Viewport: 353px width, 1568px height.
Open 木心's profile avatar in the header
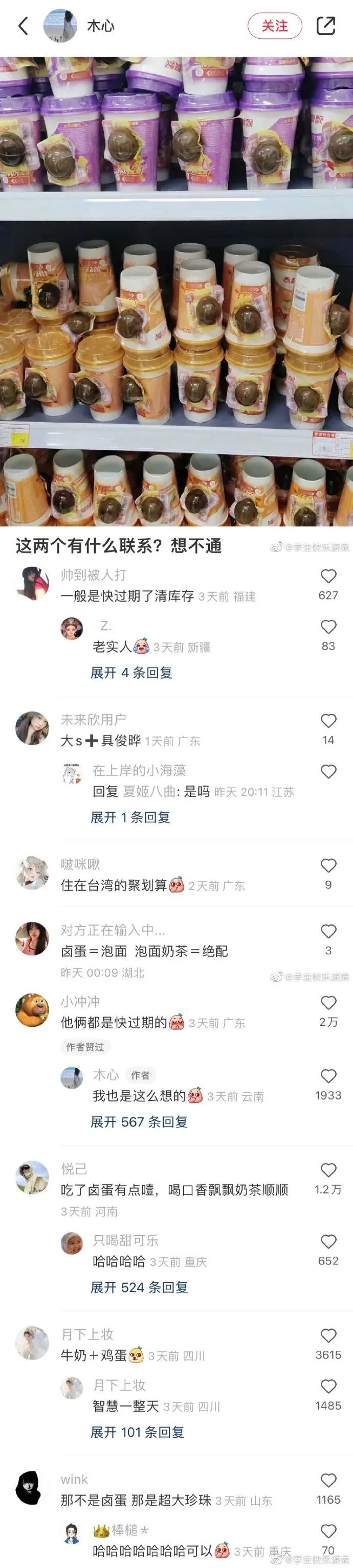click(x=60, y=26)
